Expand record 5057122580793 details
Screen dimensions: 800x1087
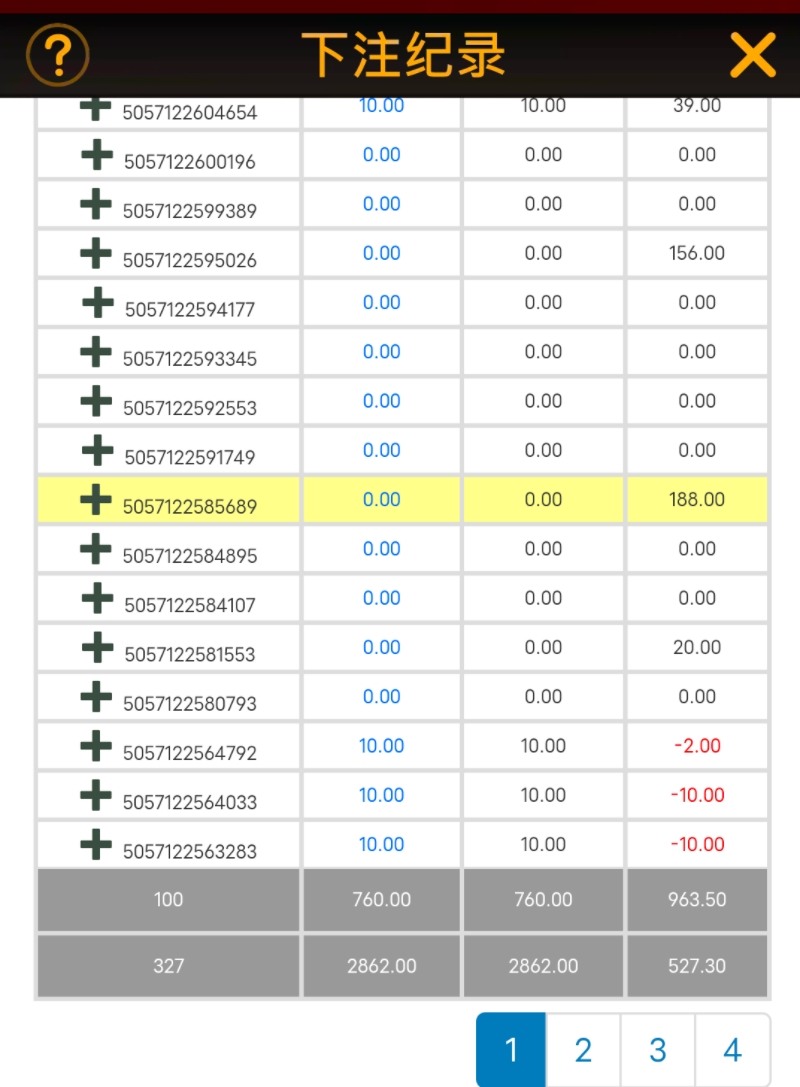(96, 696)
